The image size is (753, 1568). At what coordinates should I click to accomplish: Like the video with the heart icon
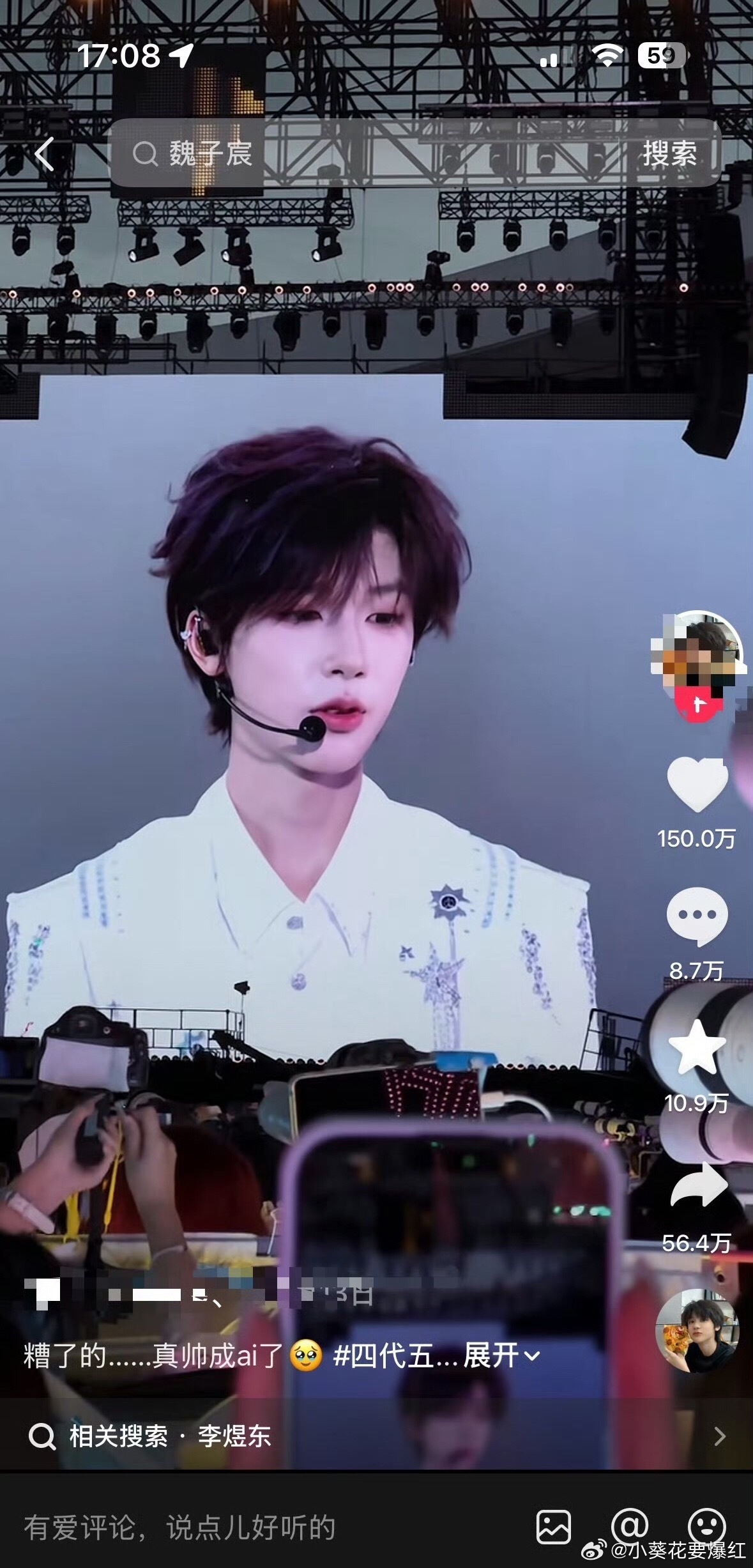[697, 784]
